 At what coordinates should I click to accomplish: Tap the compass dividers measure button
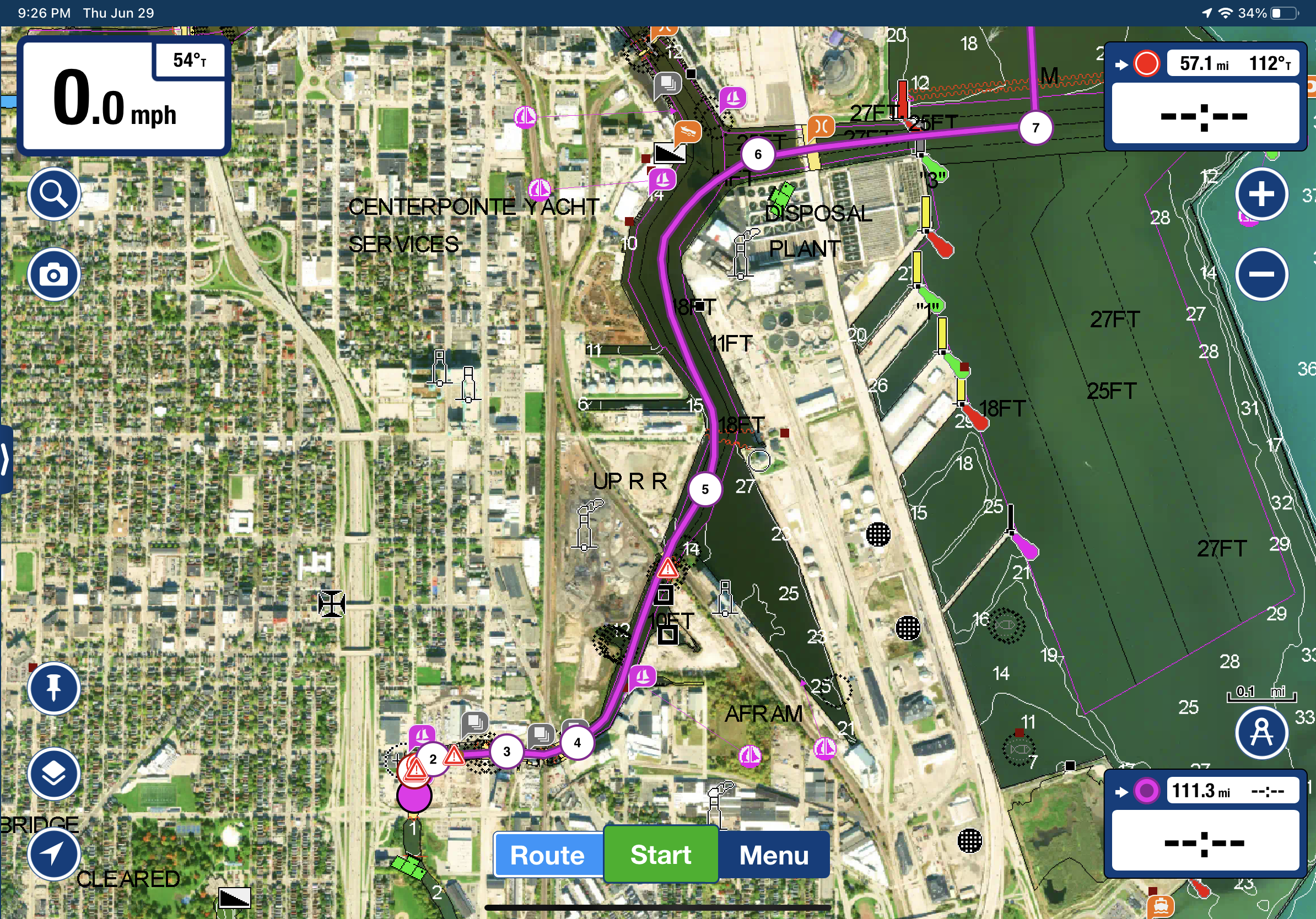click(x=1261, y=733)
